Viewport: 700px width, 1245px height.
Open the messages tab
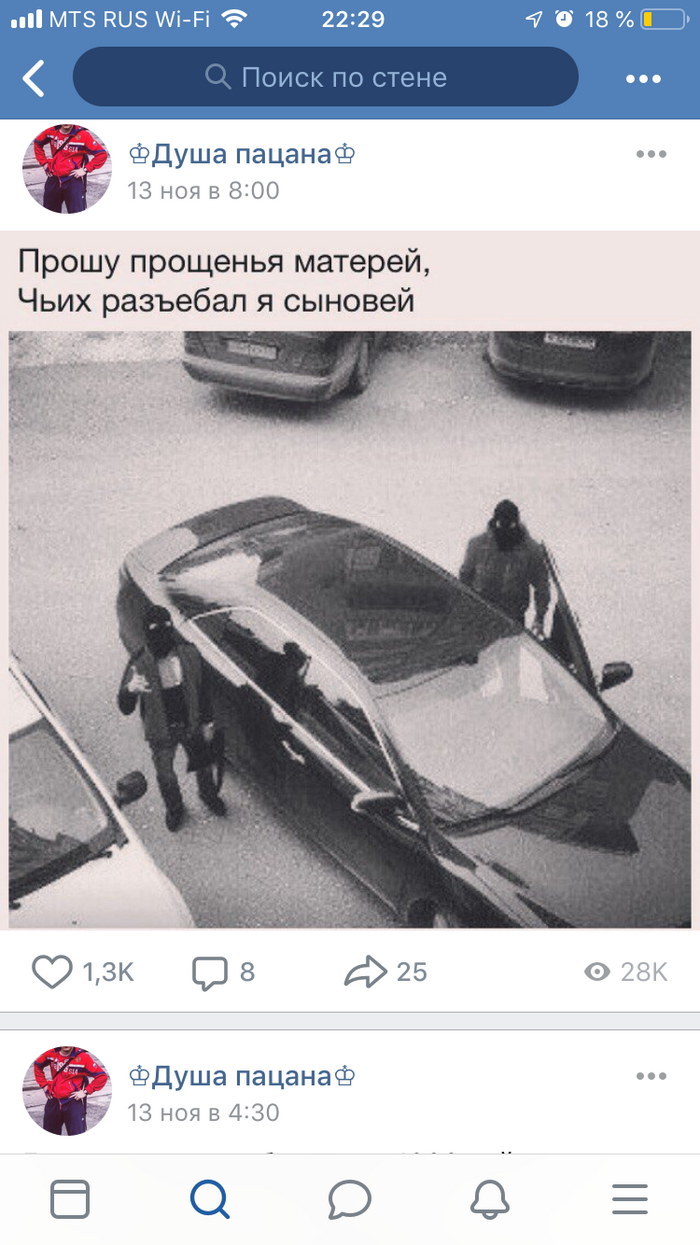[350, 1198]
